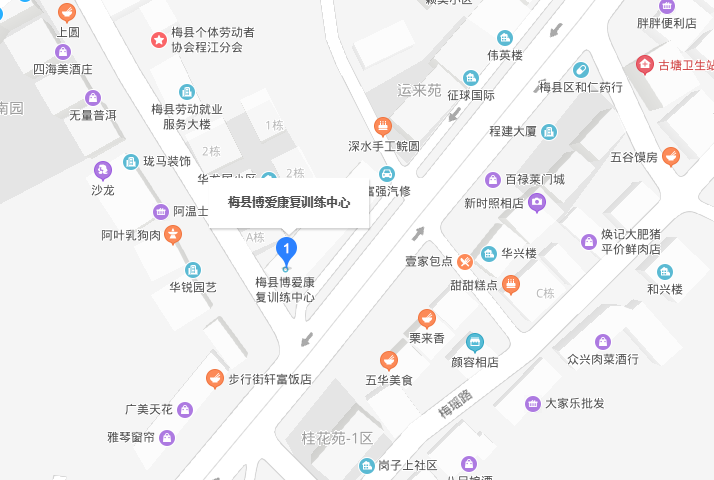Select the 古塘卫生站 clinic marker
714x480 pixels.
[x=645, y=65]
